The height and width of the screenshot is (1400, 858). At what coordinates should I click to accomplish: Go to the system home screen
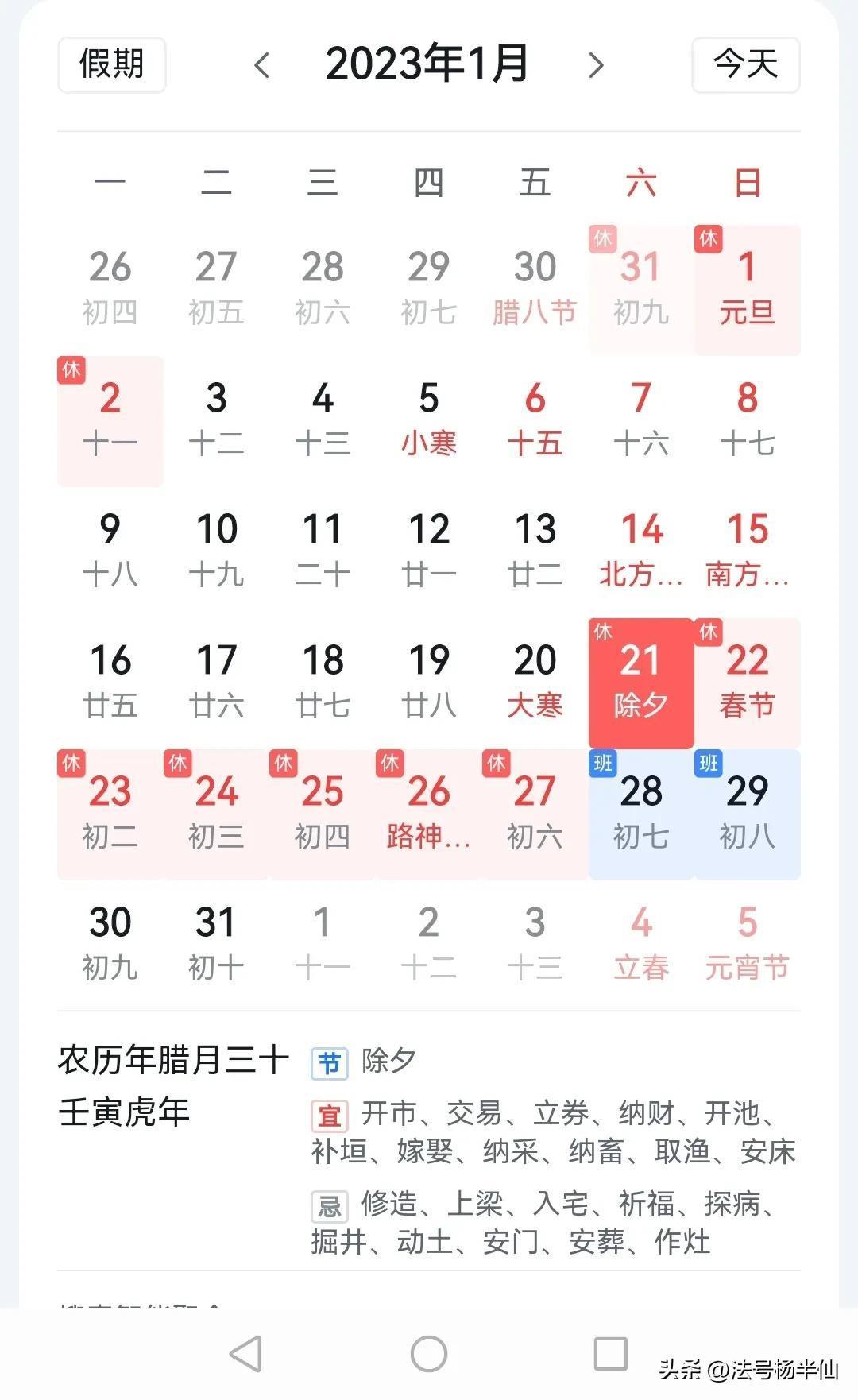(x=429, y=1354)
